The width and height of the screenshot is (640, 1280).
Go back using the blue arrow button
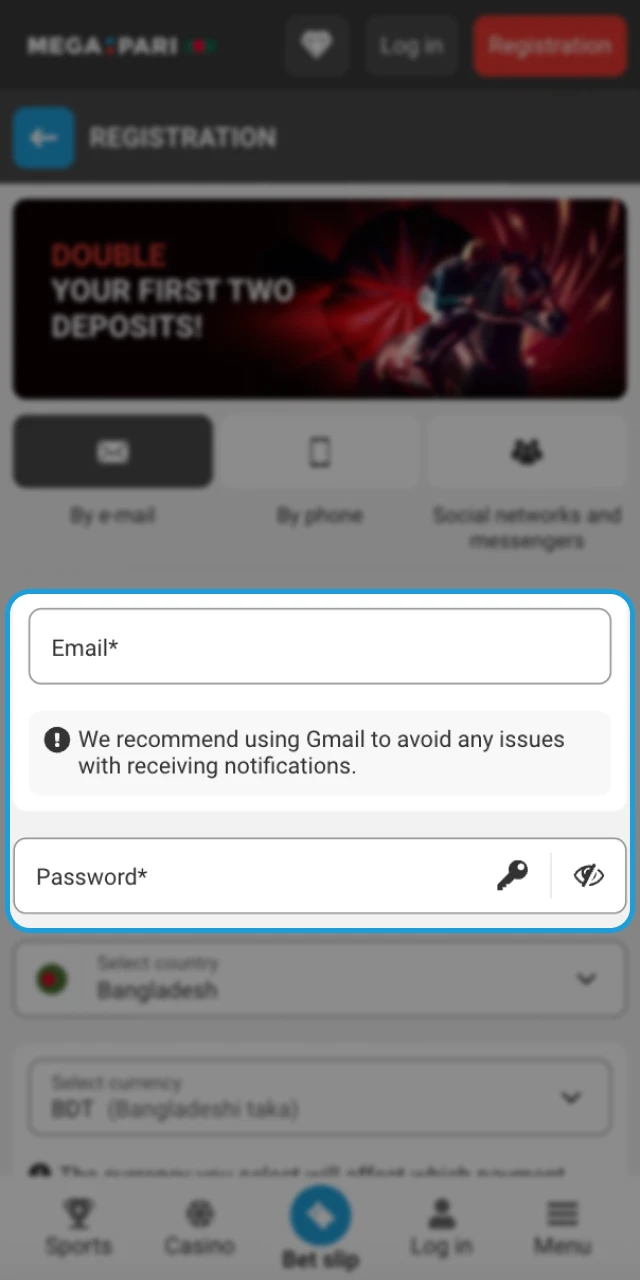pyautogui.click(x=44, y=138)
